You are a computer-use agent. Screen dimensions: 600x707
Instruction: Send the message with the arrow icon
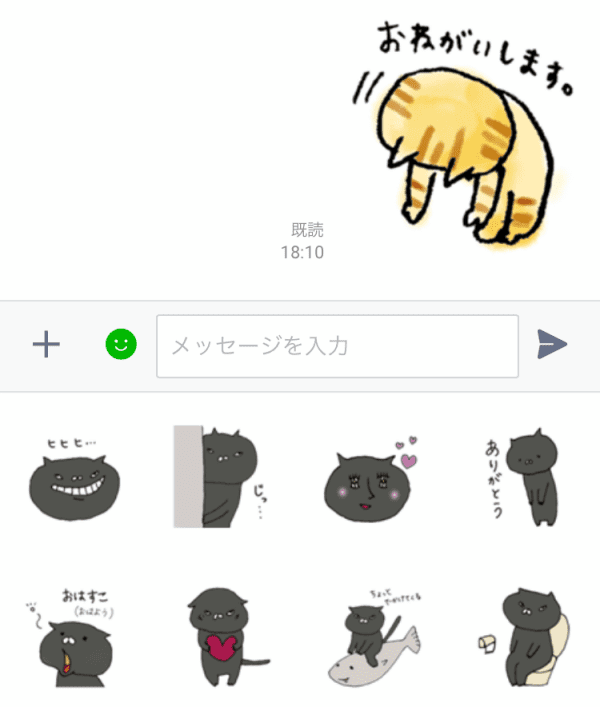click(551, 344)
